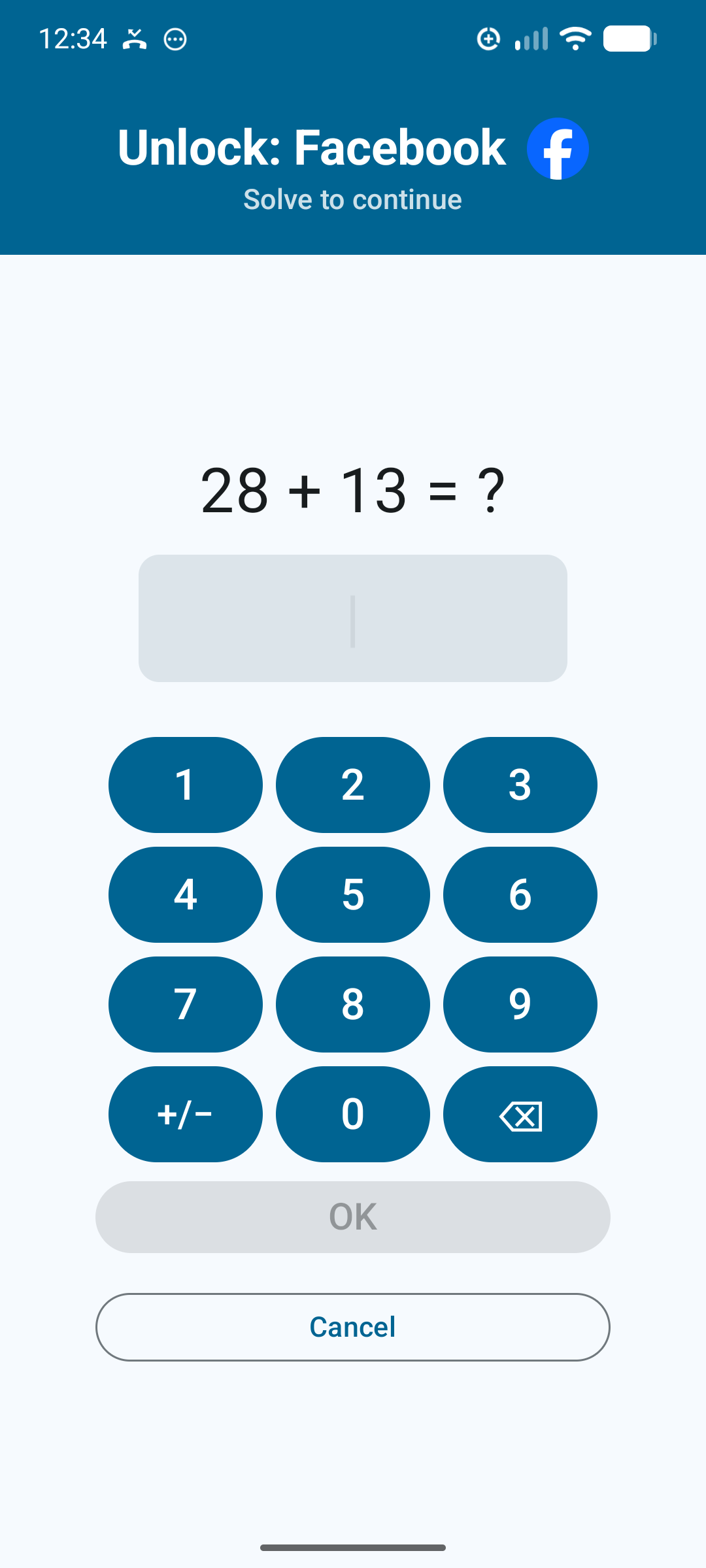Tap the notification icon near the clock
The image size is (706, 1568).
point(135,38)
